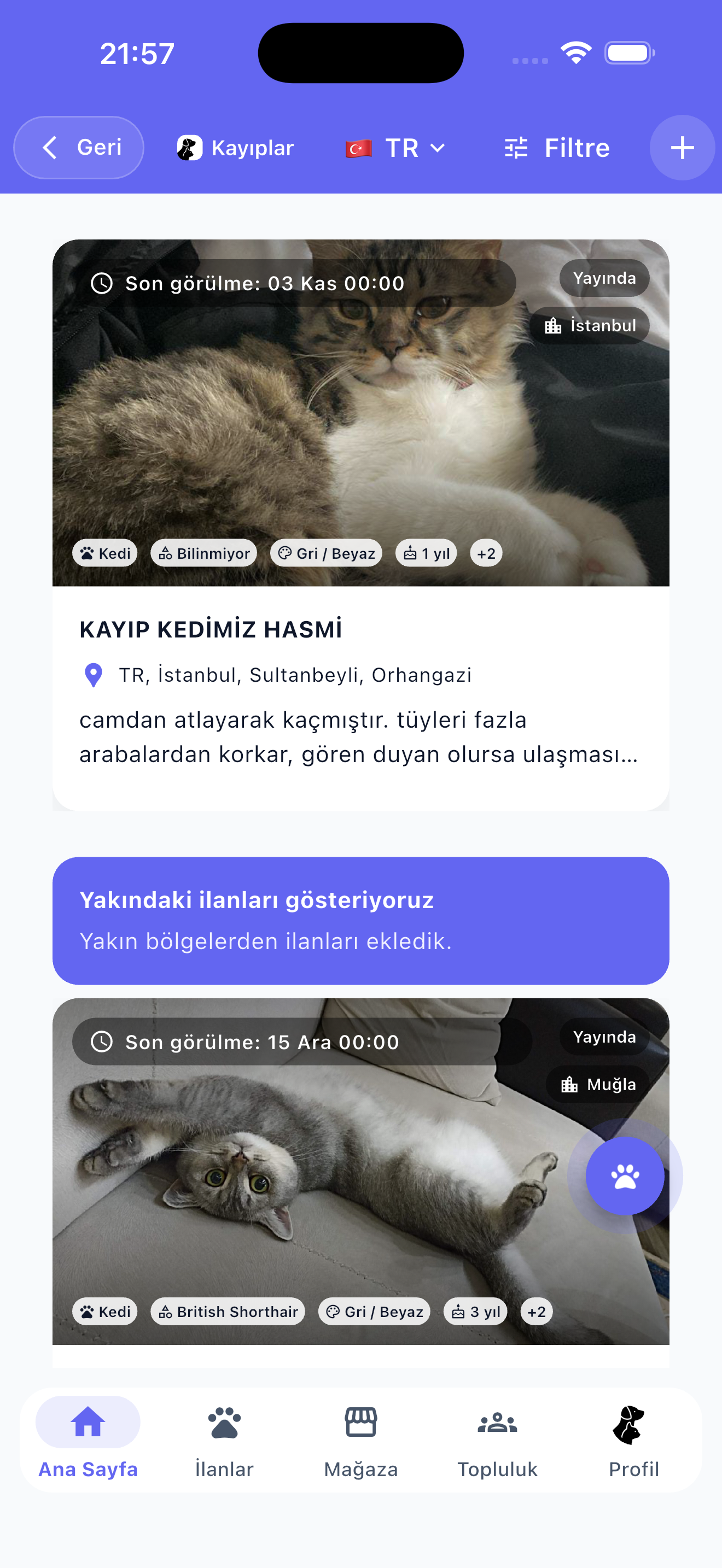Screen dimensions: 722x1568
Task: Open the KAYIP KEDİMİZ HASMİ listing
Action: pos(210,629)
